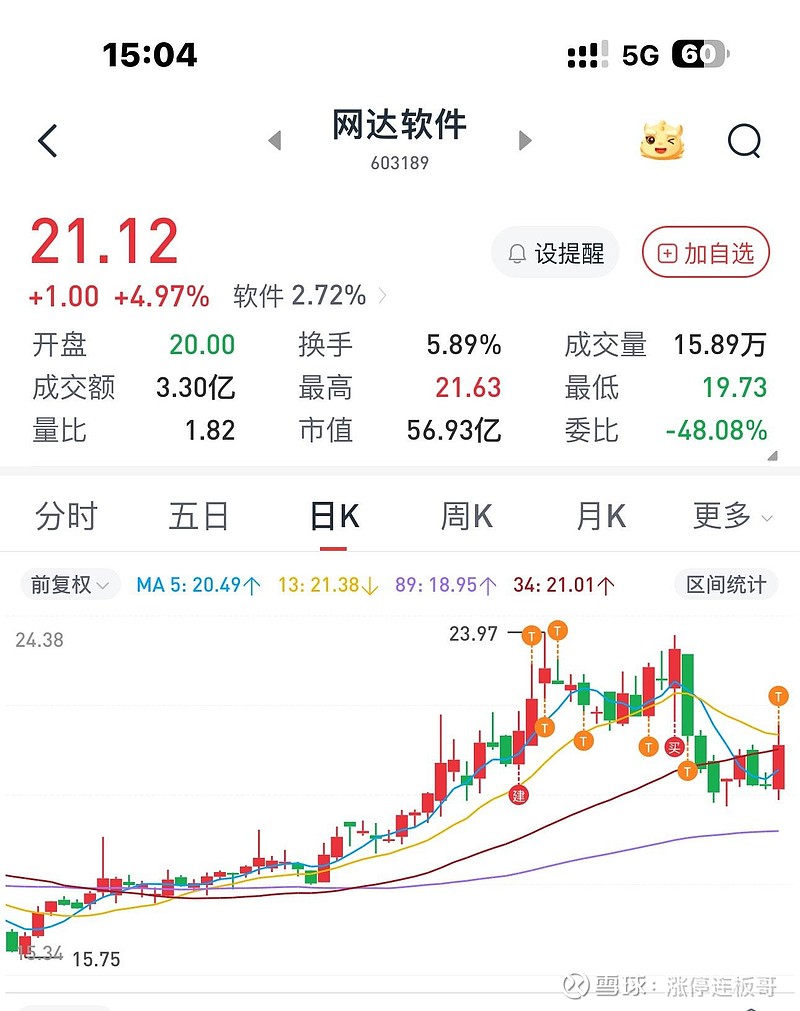Viewport: 800px width, 1011px height.
Task: Tap the 买 marker on the chart
Action: click(674, 747)
